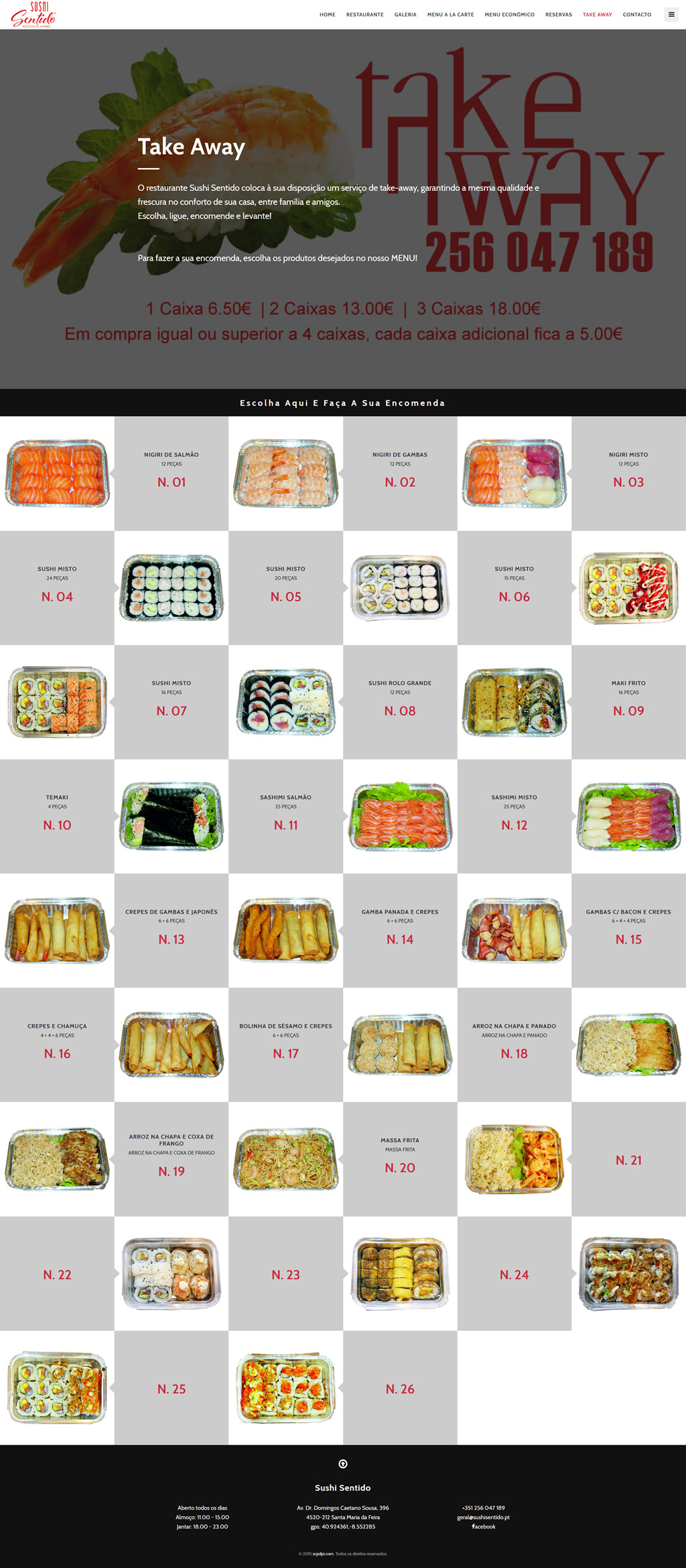Open the hamburger menu icon
This screenshot has width=686, height=1568.
coord(671,14)
